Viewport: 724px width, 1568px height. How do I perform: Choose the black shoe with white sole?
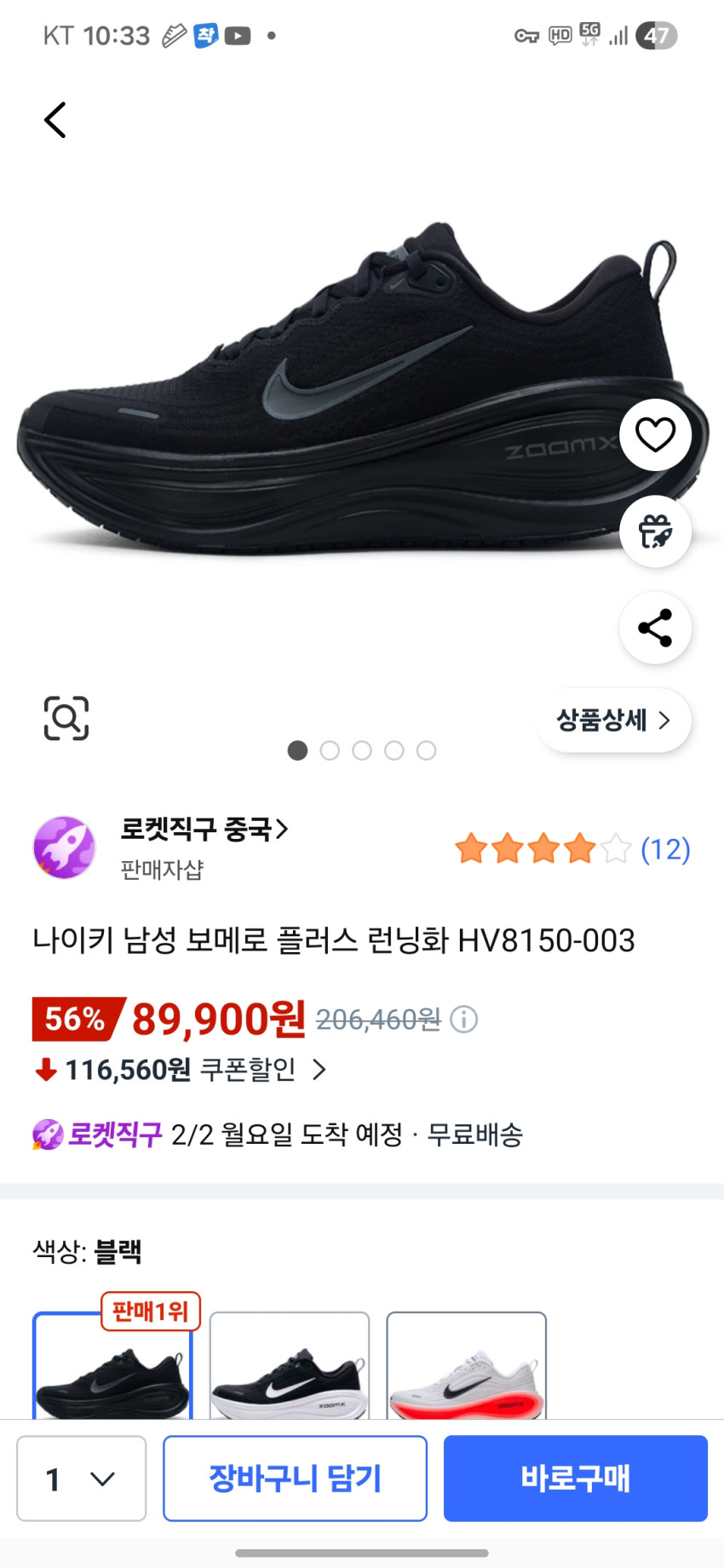pos(290,1368)
